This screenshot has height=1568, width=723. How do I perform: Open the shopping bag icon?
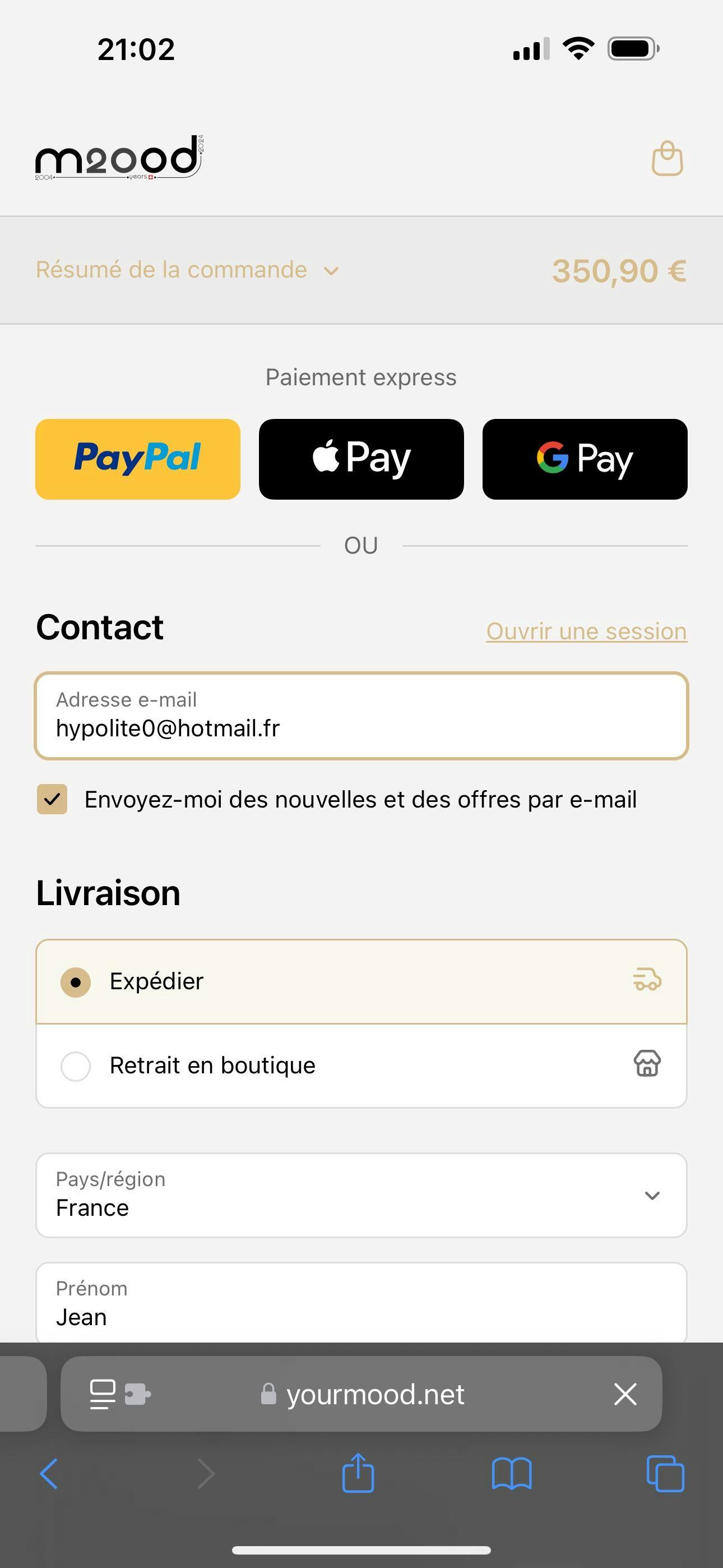(667, 159)
